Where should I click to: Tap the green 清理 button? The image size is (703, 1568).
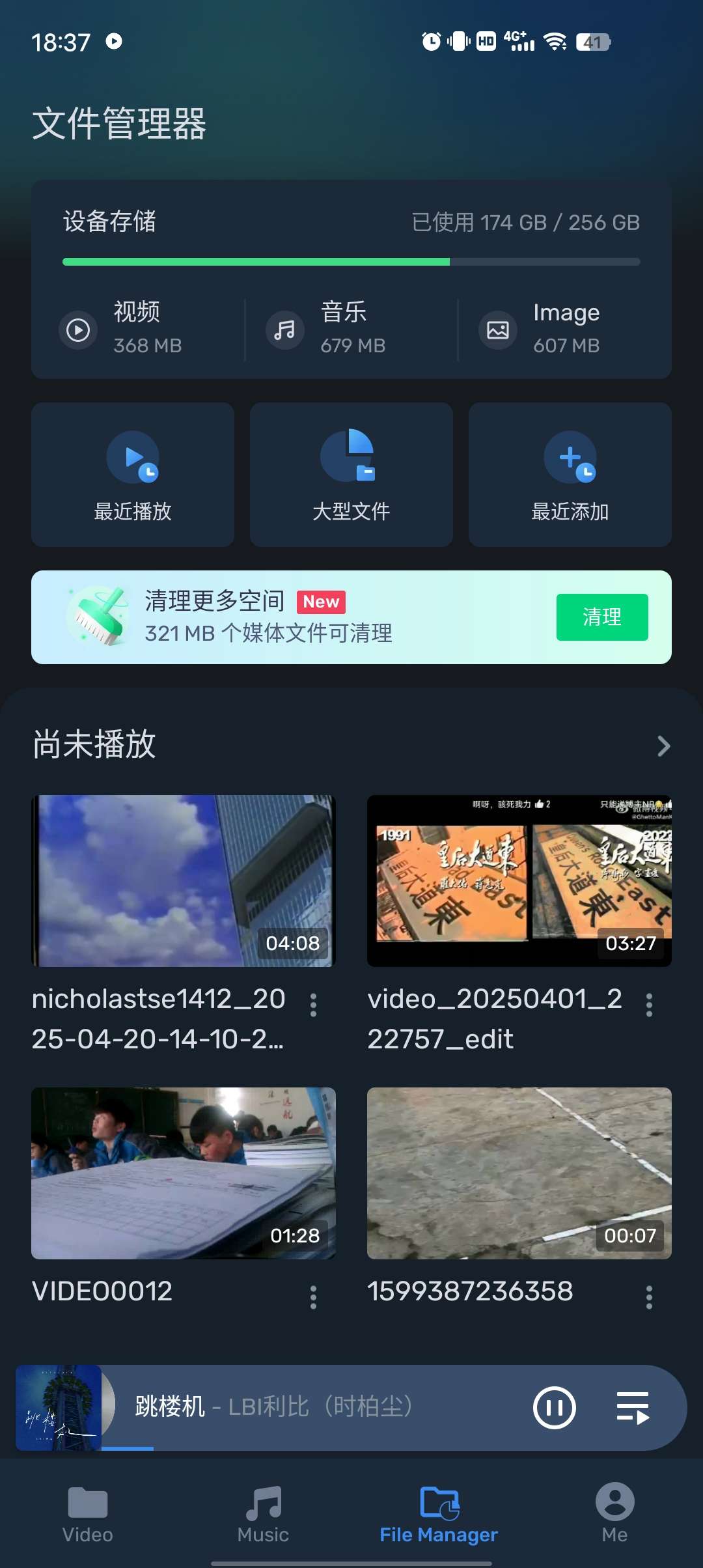click(x=602, y=617)
